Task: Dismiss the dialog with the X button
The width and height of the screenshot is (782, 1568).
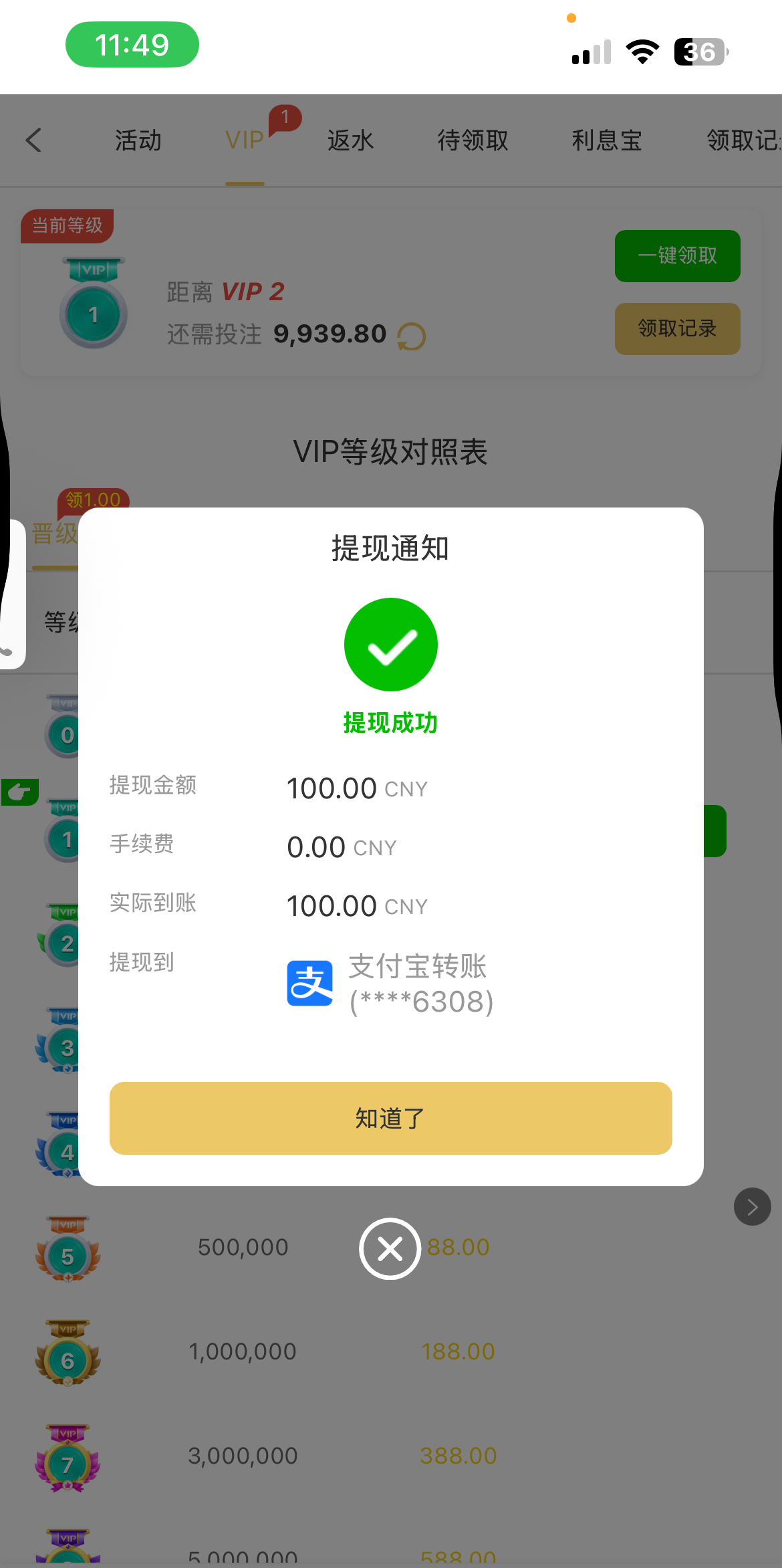Action: point(390,1248)
